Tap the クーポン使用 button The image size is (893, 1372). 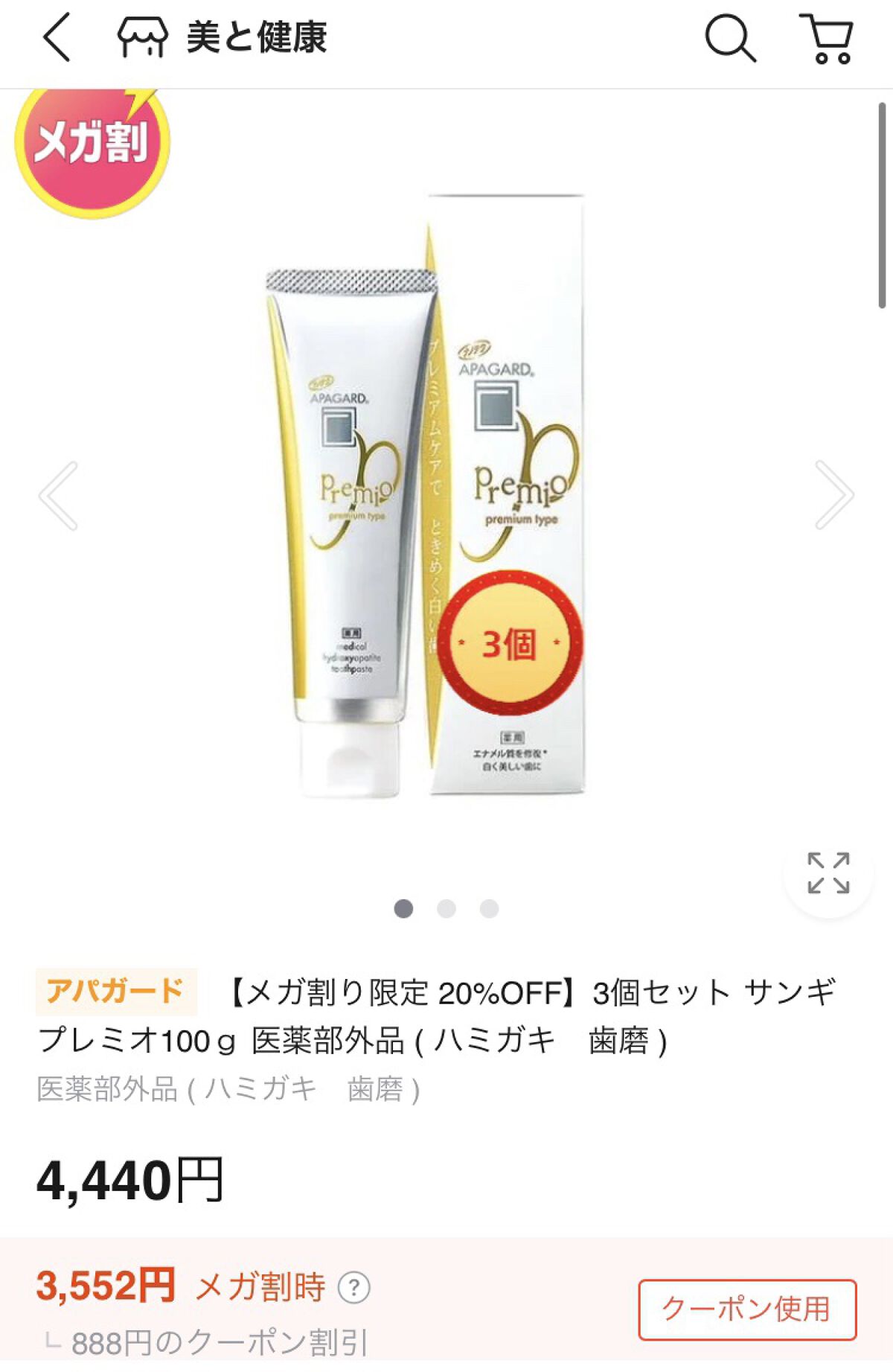[x=747, y=1309]
